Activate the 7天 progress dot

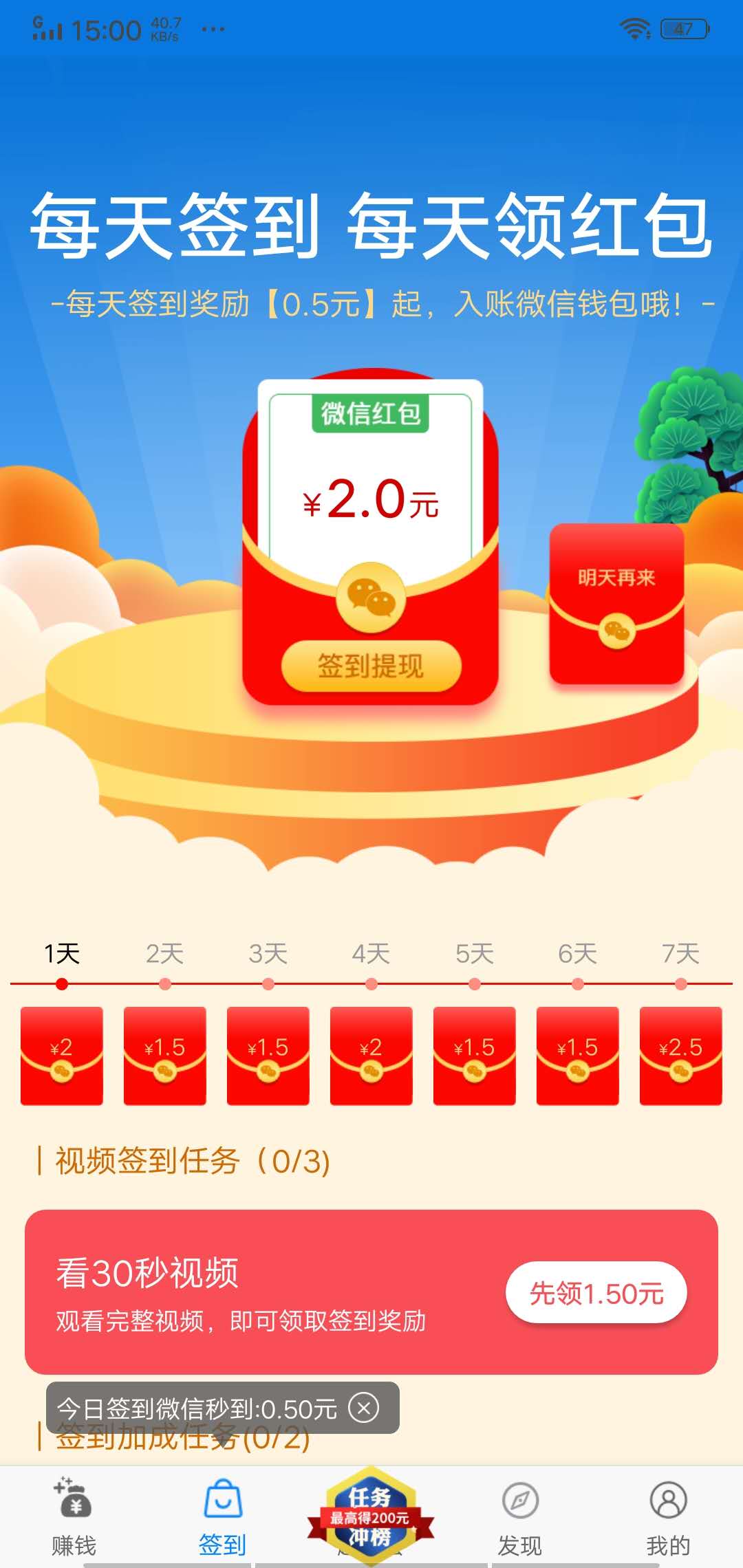tap(680, 983)
